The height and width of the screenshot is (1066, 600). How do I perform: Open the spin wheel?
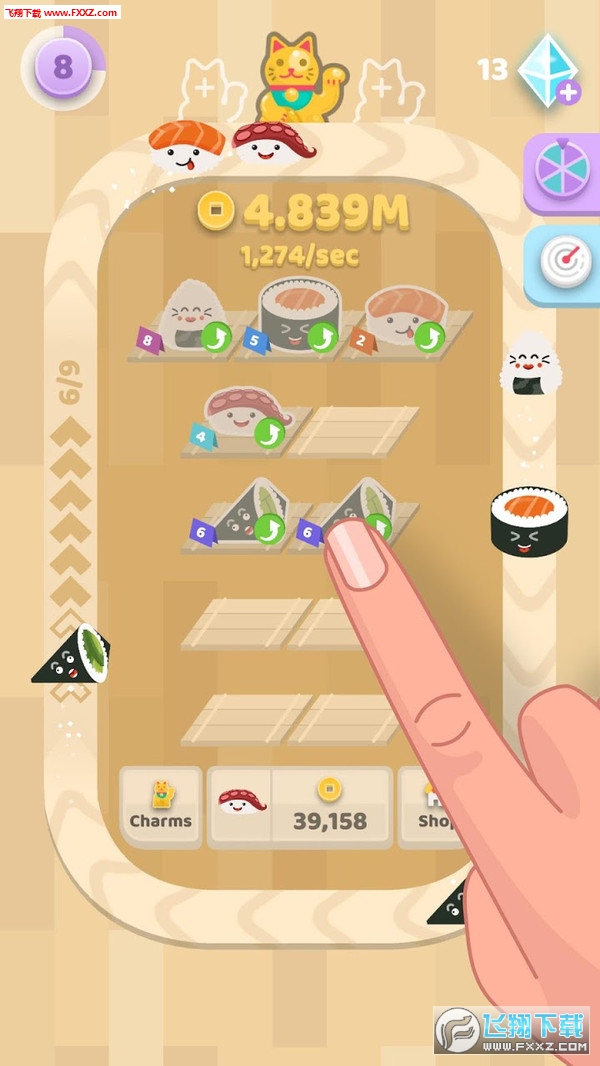[563, 172]
